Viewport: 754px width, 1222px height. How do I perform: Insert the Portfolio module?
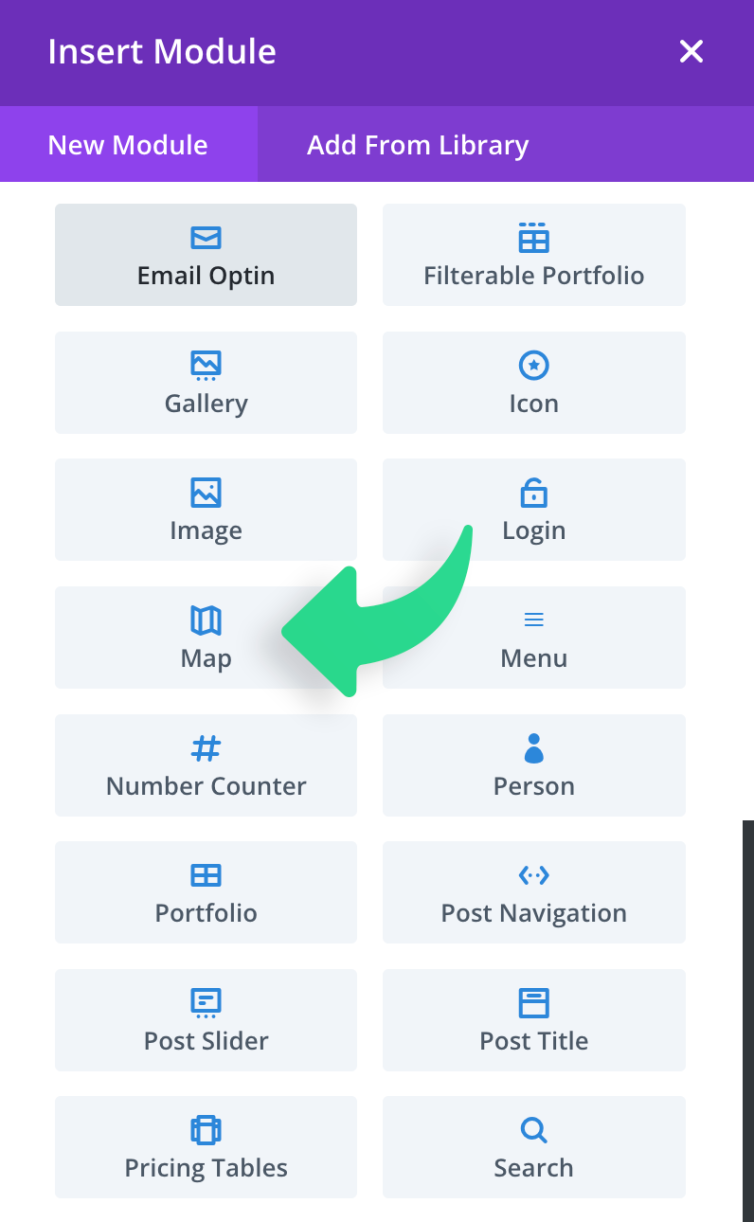point(206,892)
